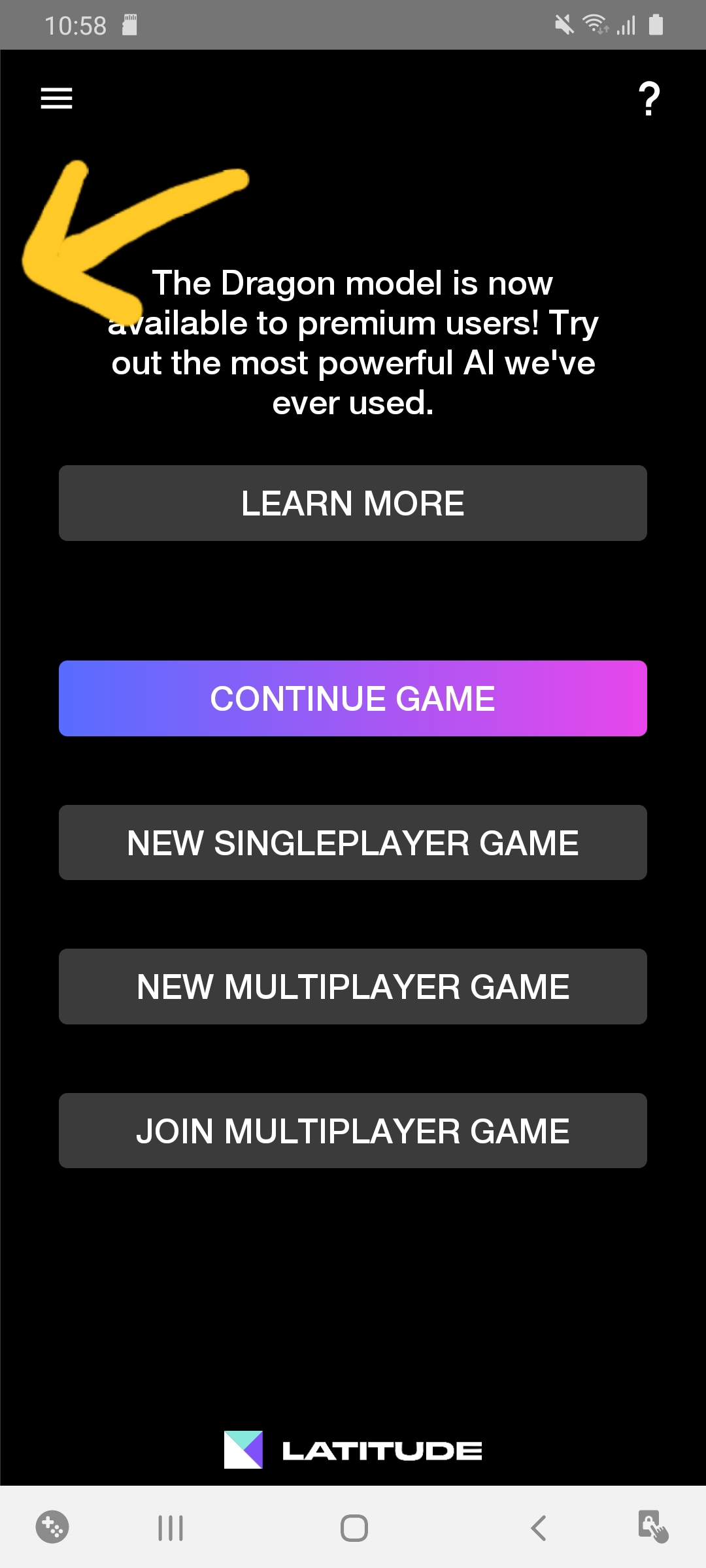
Task: Open the help question mark icon
Action: point(649,99)
